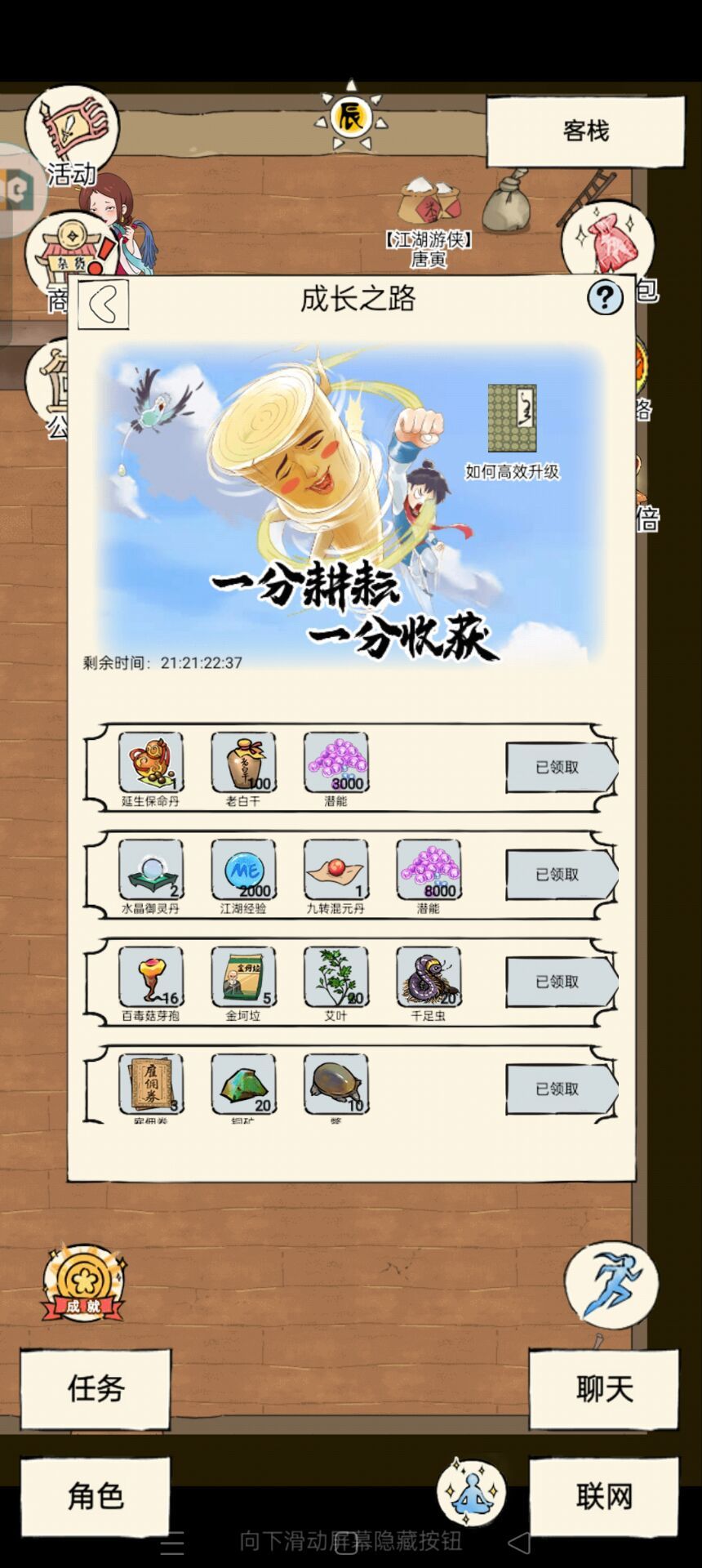Open the 角色 character panel
Viewport: 702px width, 1568px height.
click(96, 1496)
